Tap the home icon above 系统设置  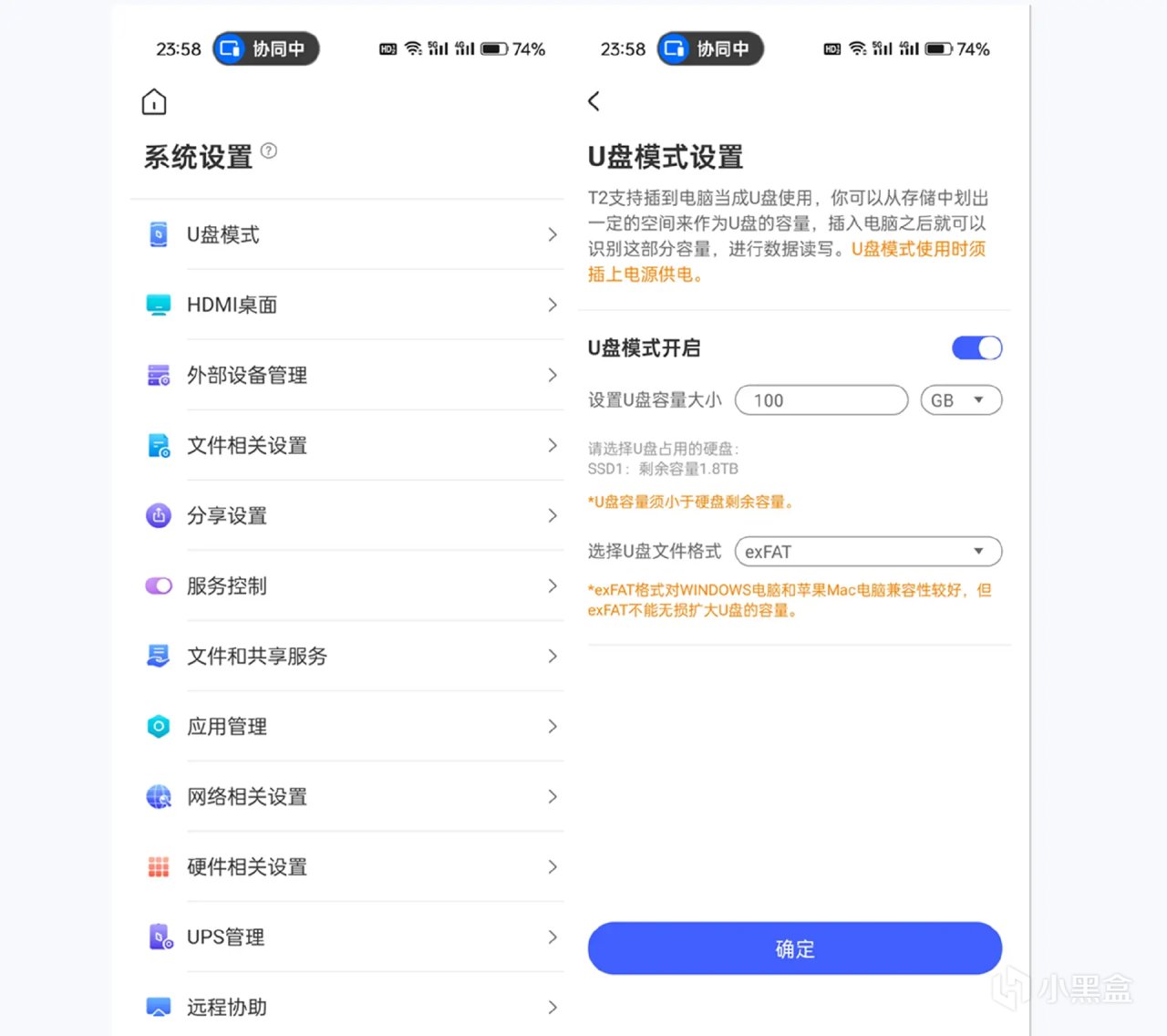pos(154,101)
